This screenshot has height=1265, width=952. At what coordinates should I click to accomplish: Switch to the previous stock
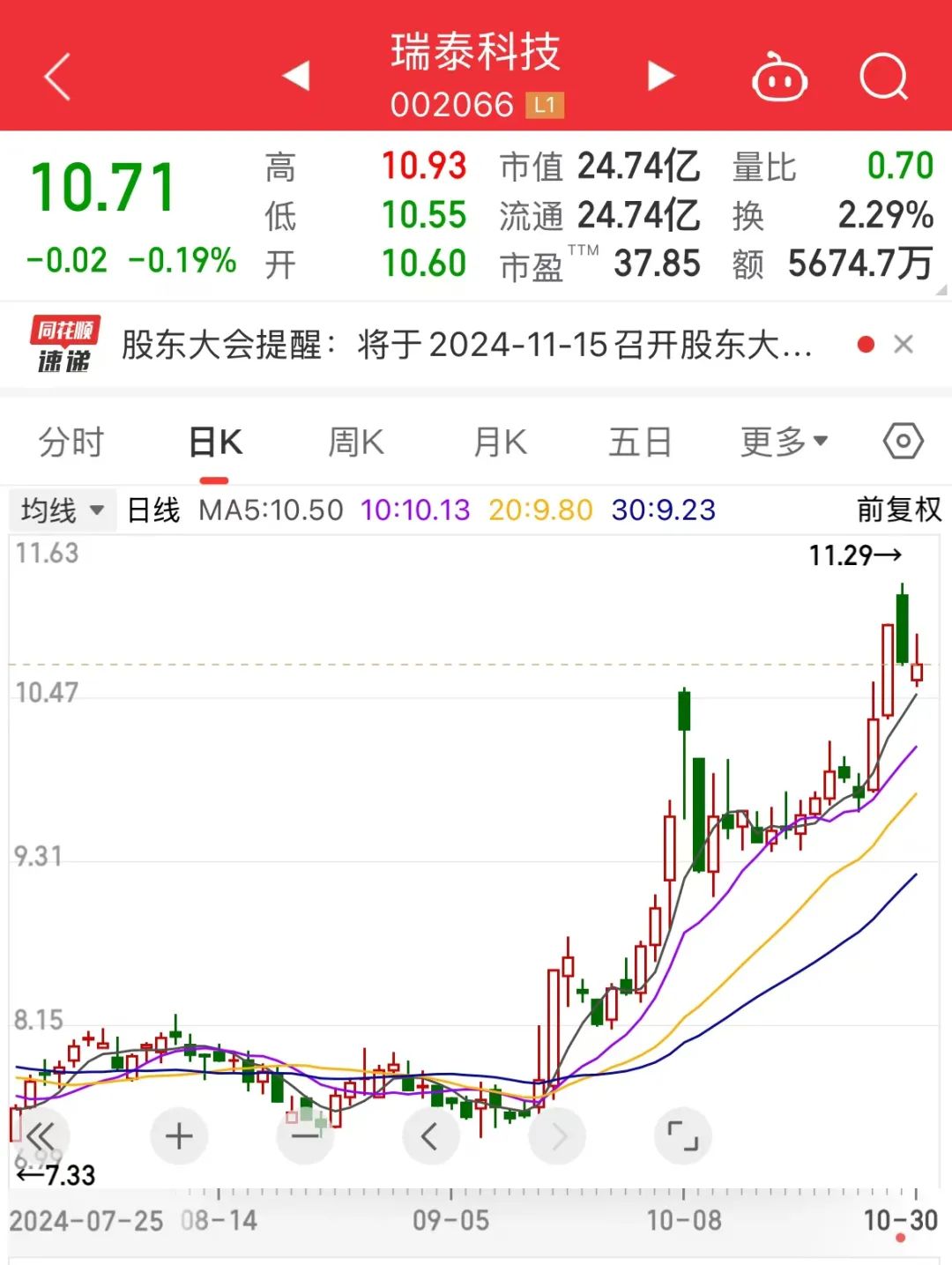(x=297, y=76)
